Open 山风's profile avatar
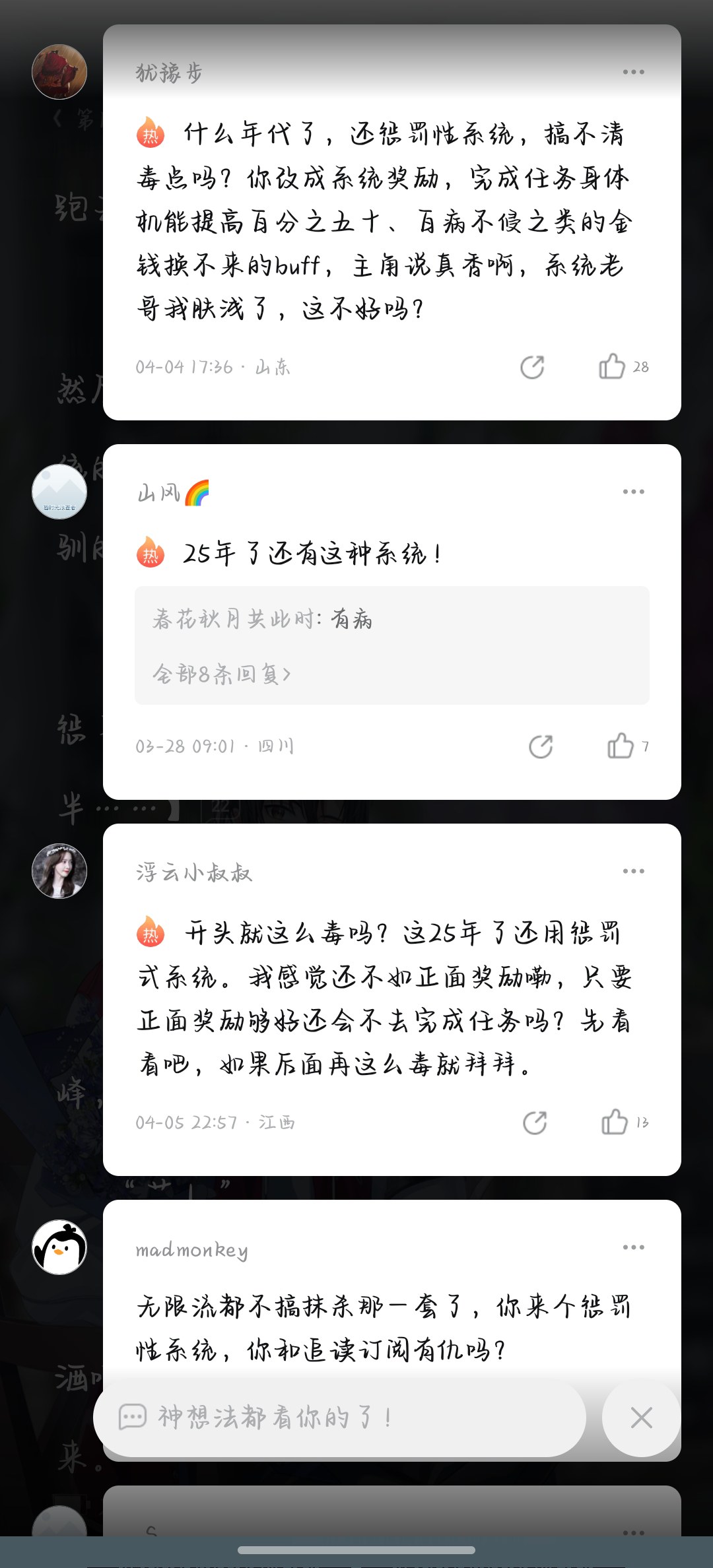This screenshot has height=1568, width=713. 59,492
